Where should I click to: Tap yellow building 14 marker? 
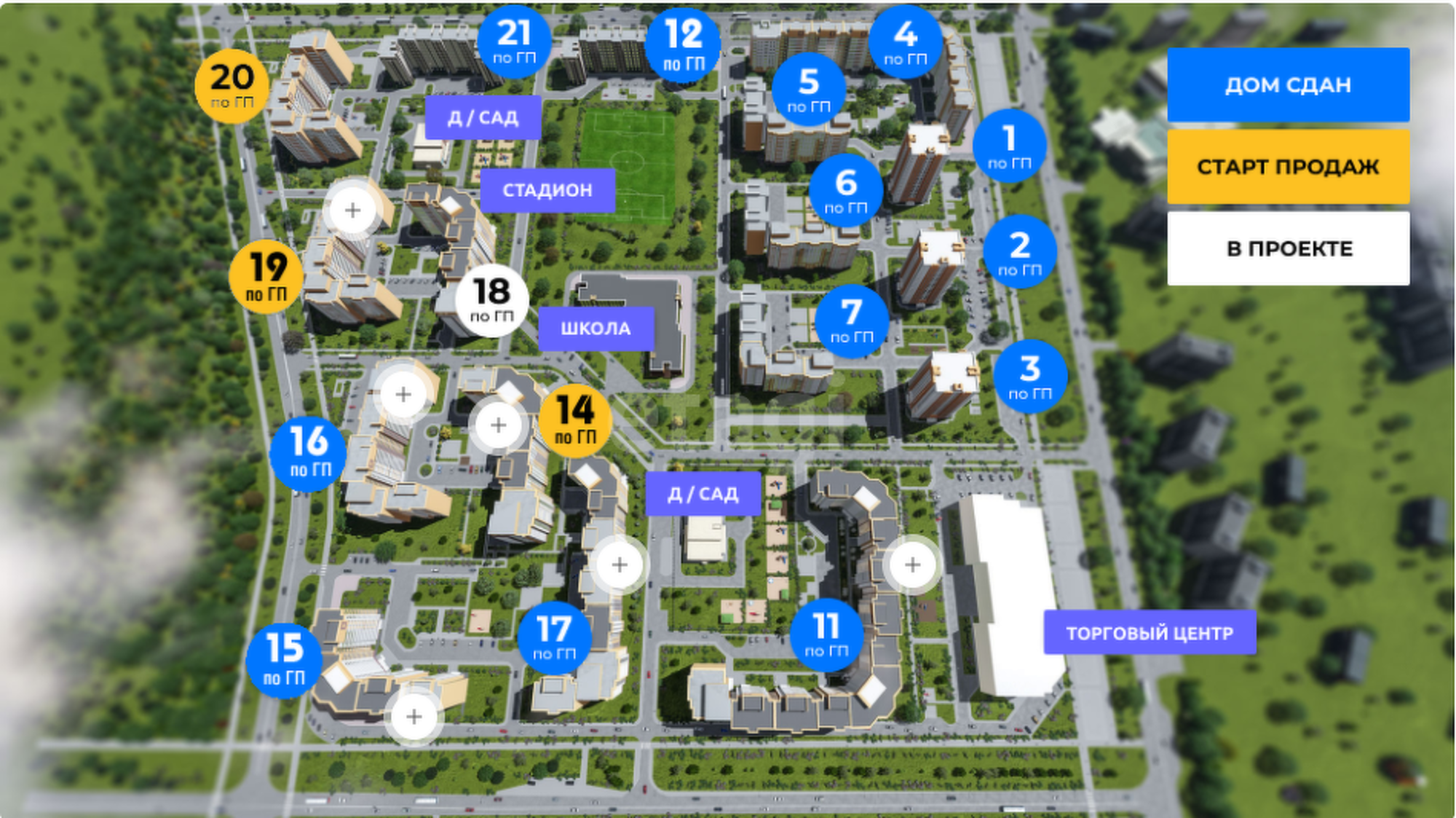coord(575,420)
